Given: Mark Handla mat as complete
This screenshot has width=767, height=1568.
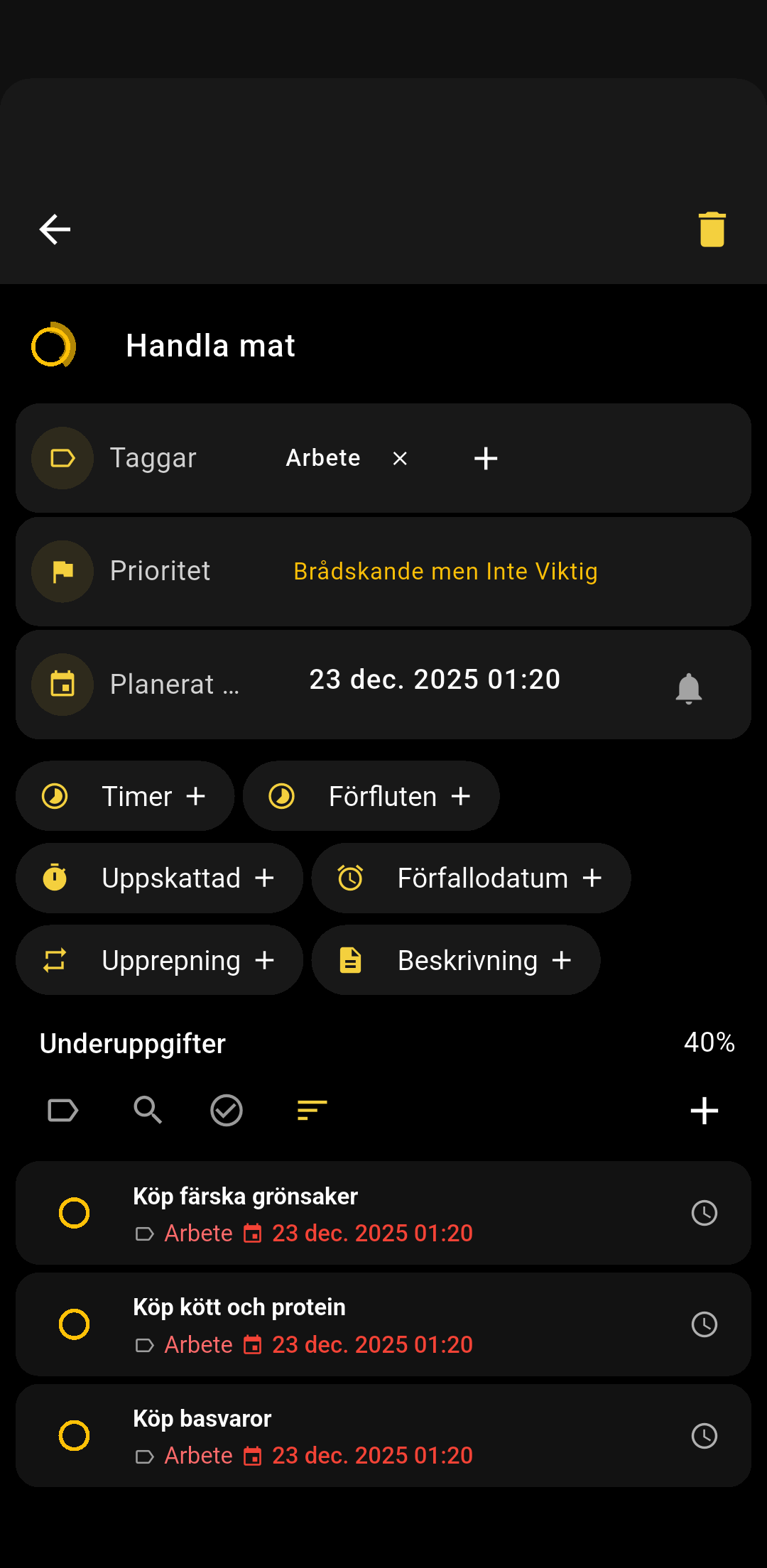Looking at the screenshot, I should [x=52, y=346].
